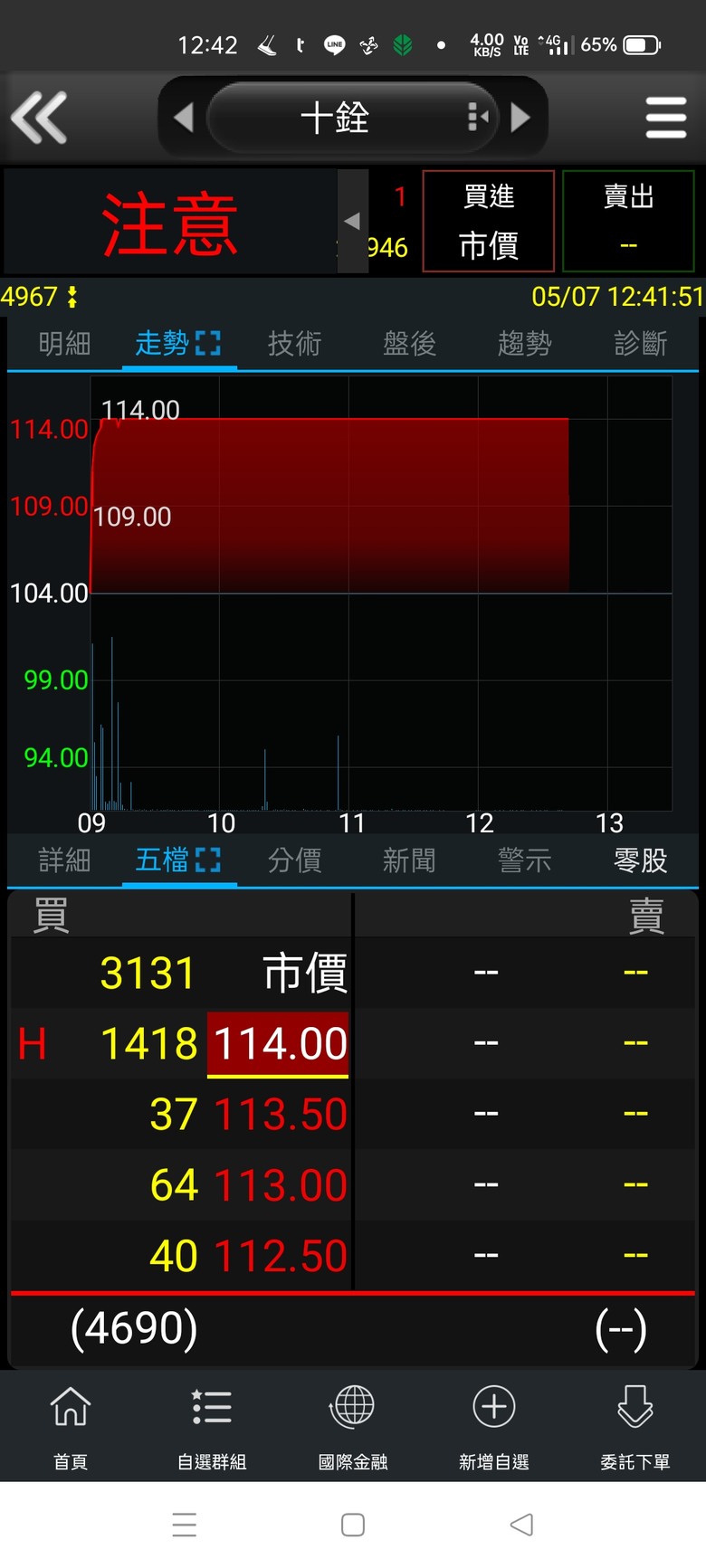Switch to the previous stock with left arrow
The width and height of the screenshot is (706, 1568).
[x=184, y=118]
